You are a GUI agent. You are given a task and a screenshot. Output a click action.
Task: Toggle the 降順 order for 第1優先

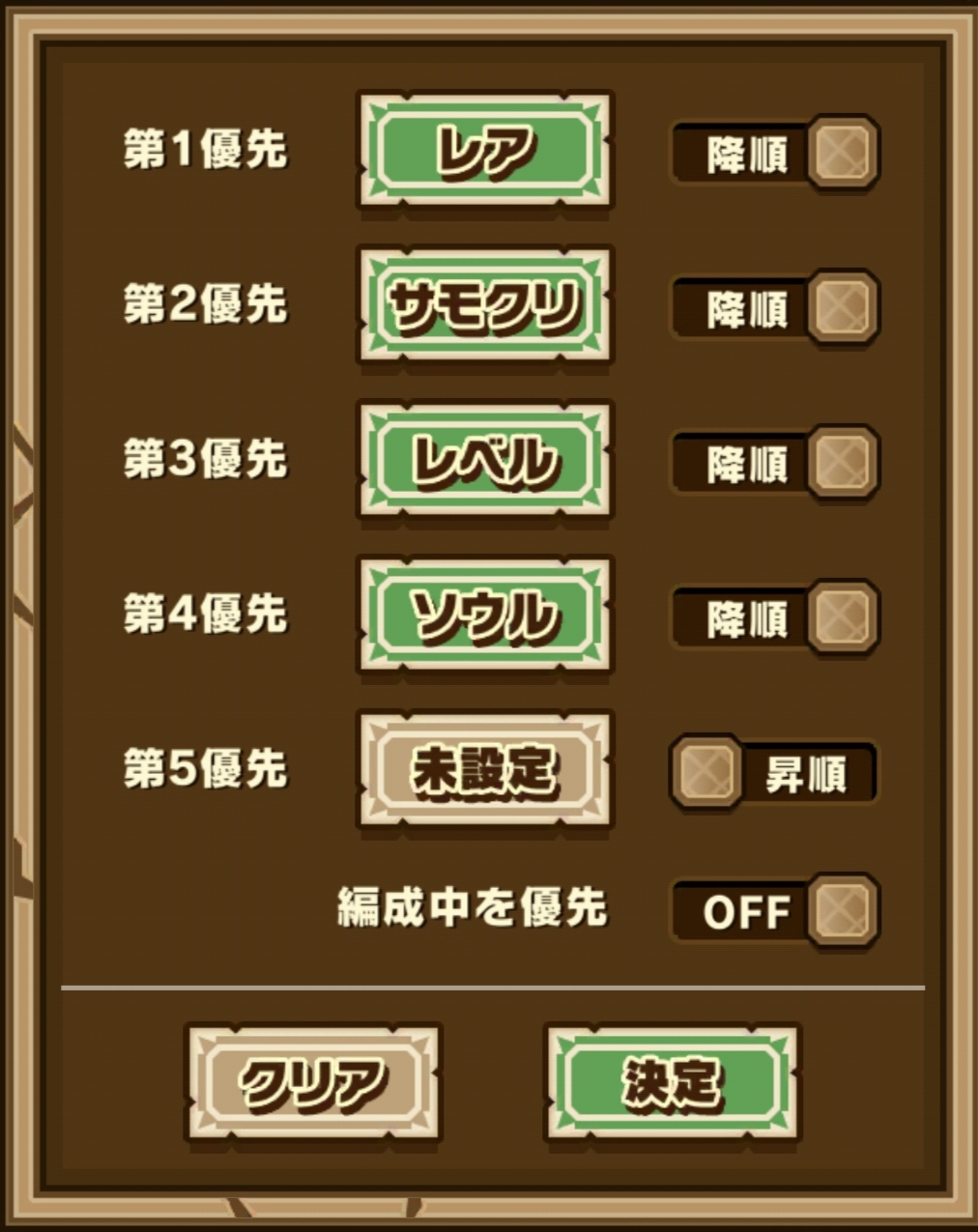coord(775,153)
